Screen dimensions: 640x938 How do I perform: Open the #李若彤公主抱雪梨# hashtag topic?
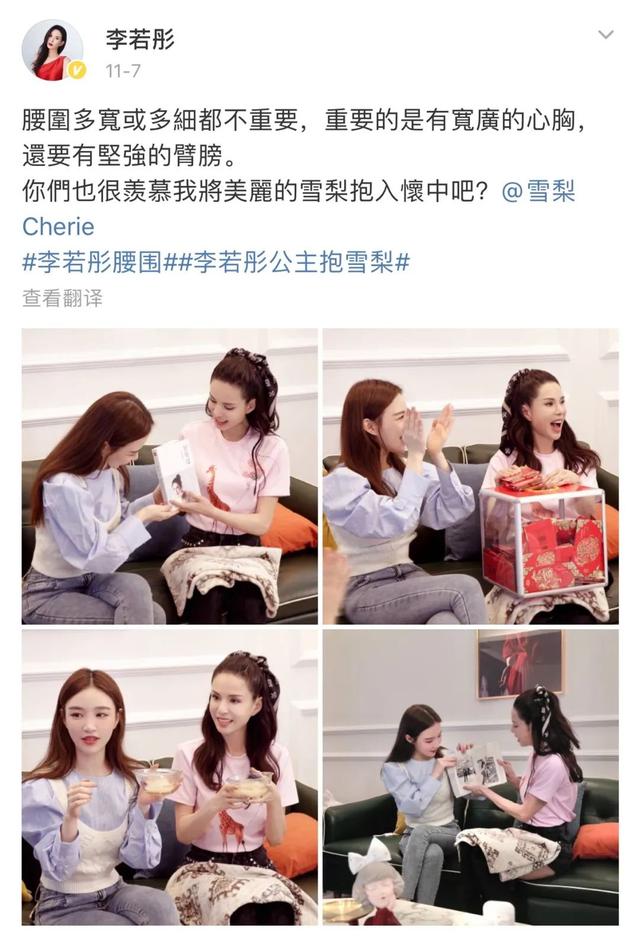[x=298, y=261]
